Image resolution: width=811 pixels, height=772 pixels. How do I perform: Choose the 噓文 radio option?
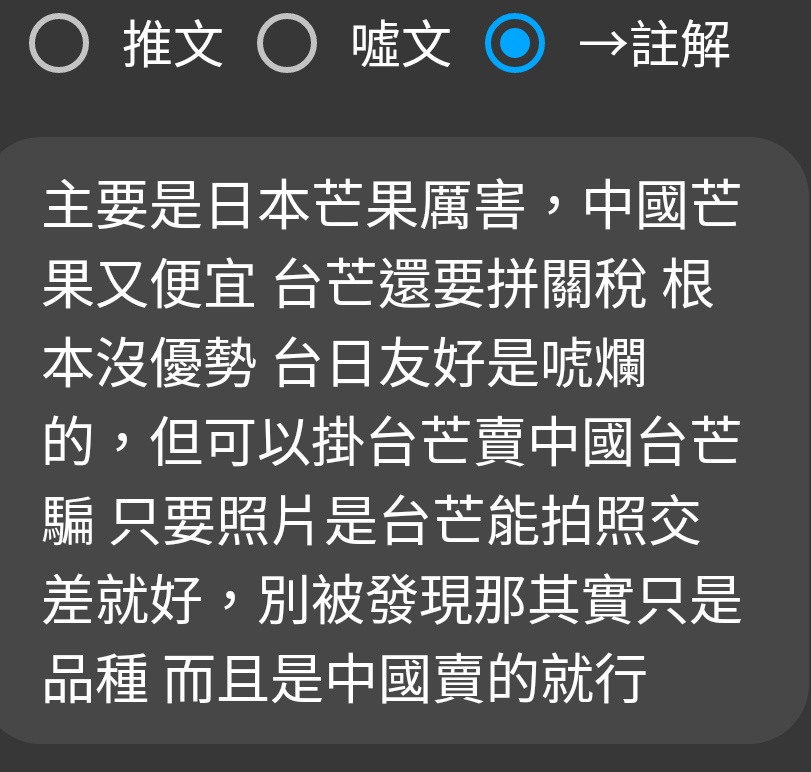[287, 45]
